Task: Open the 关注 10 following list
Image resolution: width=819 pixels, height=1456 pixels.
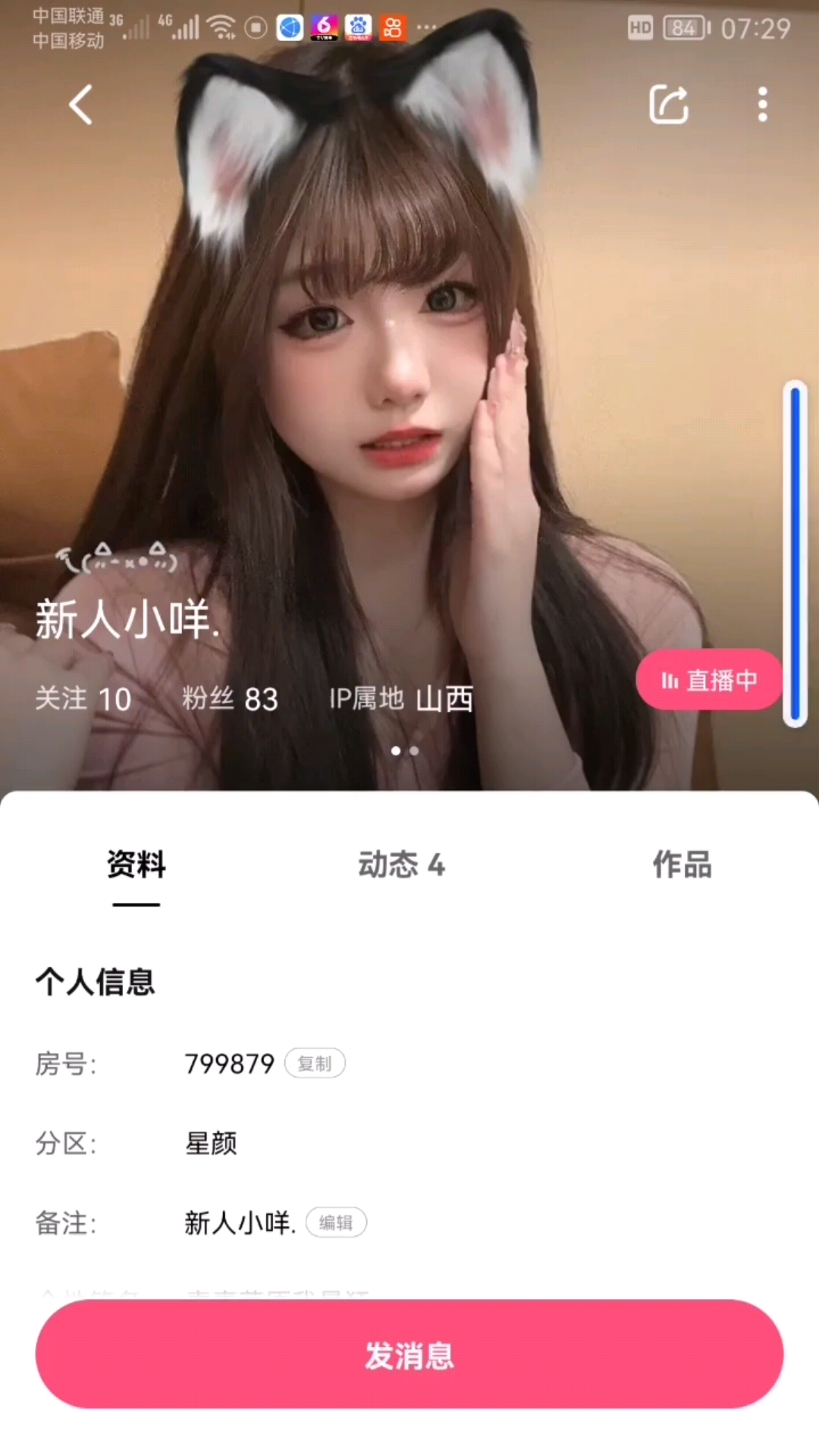Action: [83, 698]
